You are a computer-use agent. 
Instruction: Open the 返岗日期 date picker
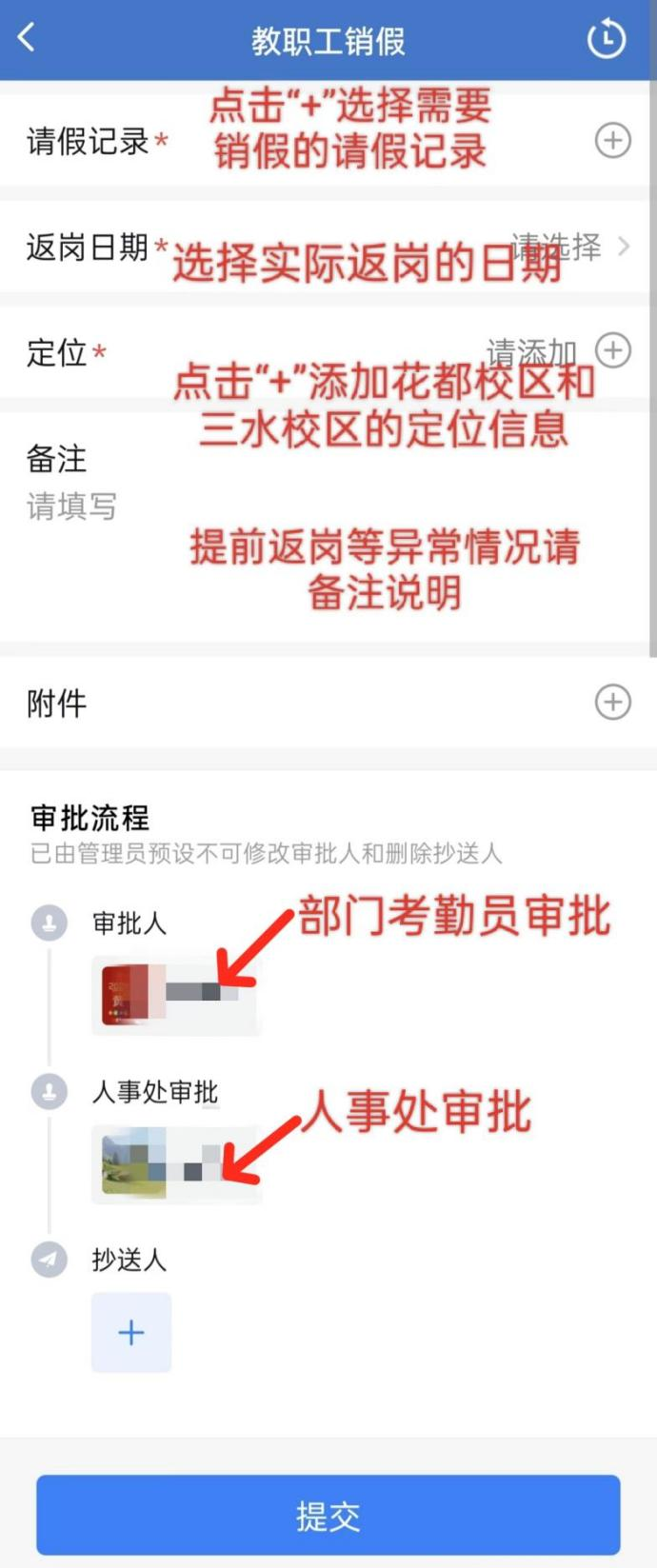click(x=569, y=248)
